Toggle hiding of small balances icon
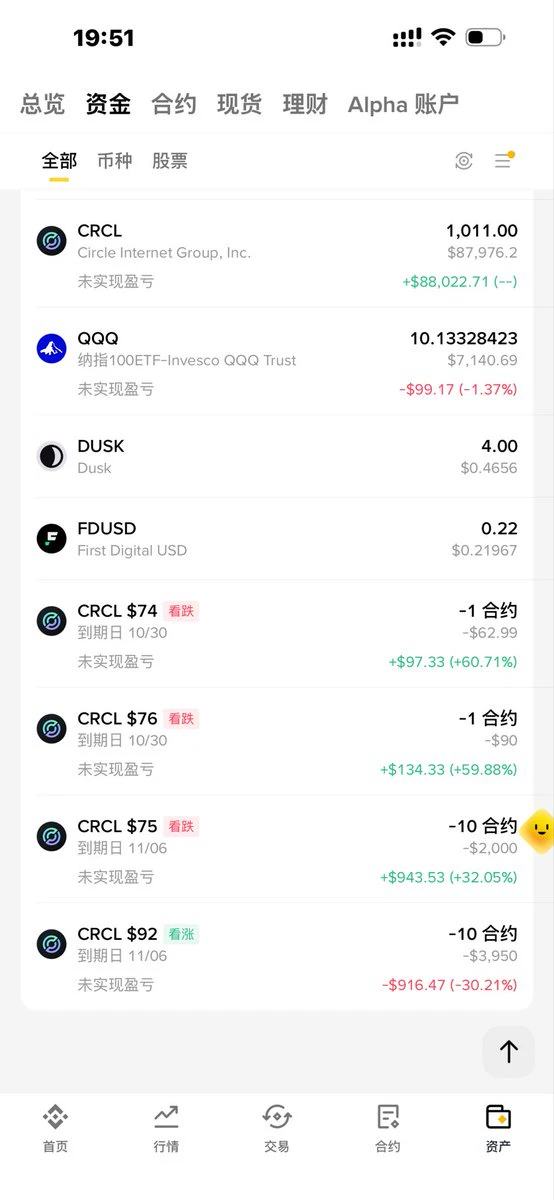Viewport: 554px width, 1200px height. 463,161
